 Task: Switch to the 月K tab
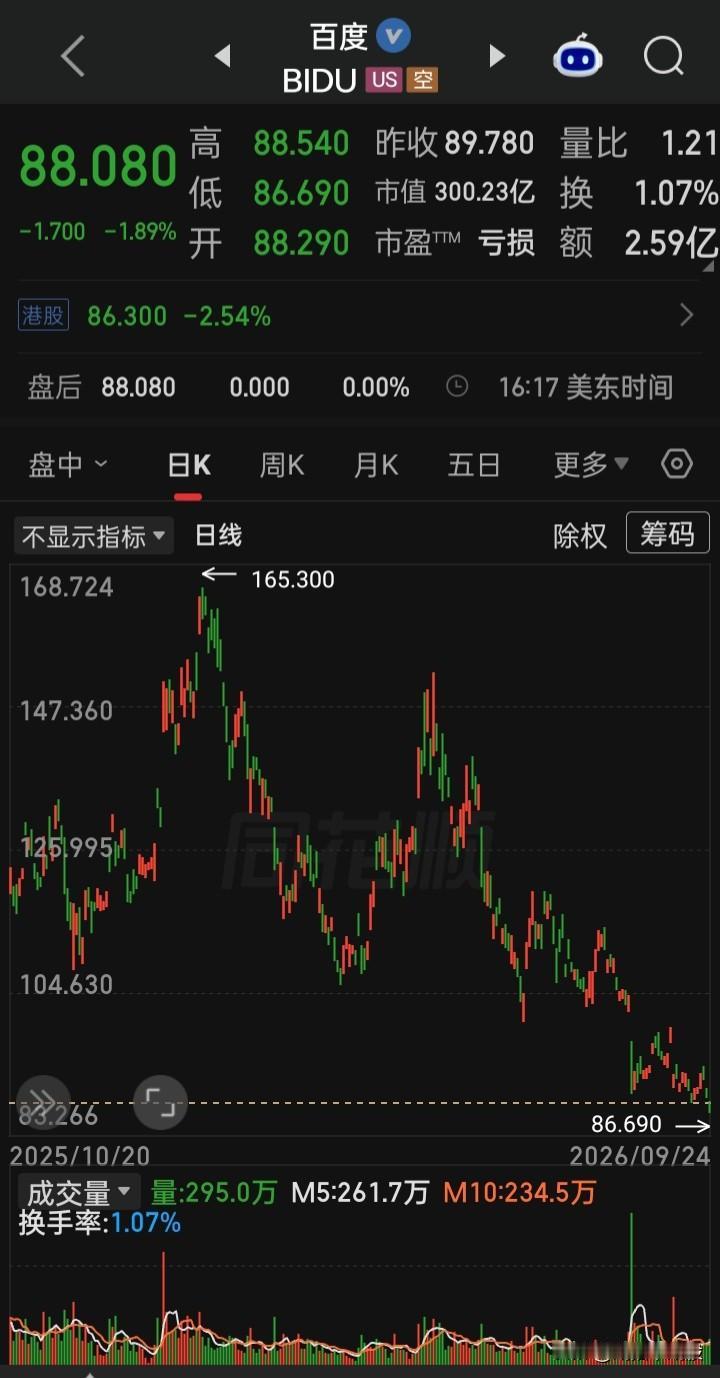coord(376,465)
